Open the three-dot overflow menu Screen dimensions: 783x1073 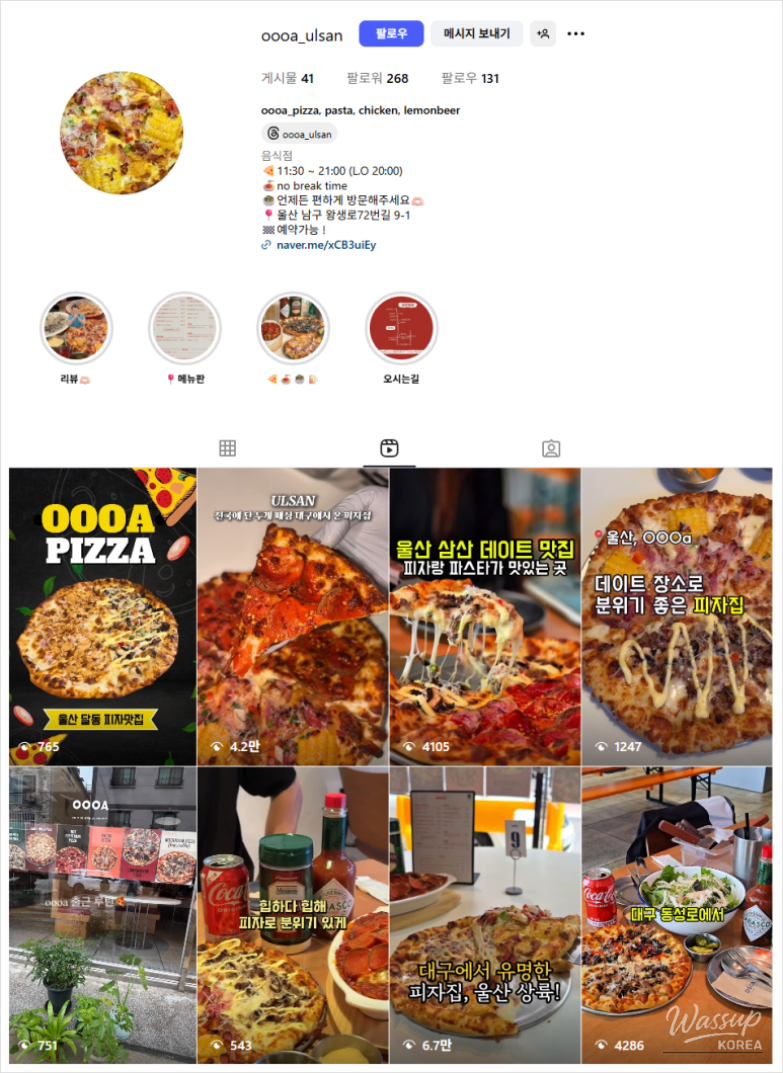tap(576, 34)
